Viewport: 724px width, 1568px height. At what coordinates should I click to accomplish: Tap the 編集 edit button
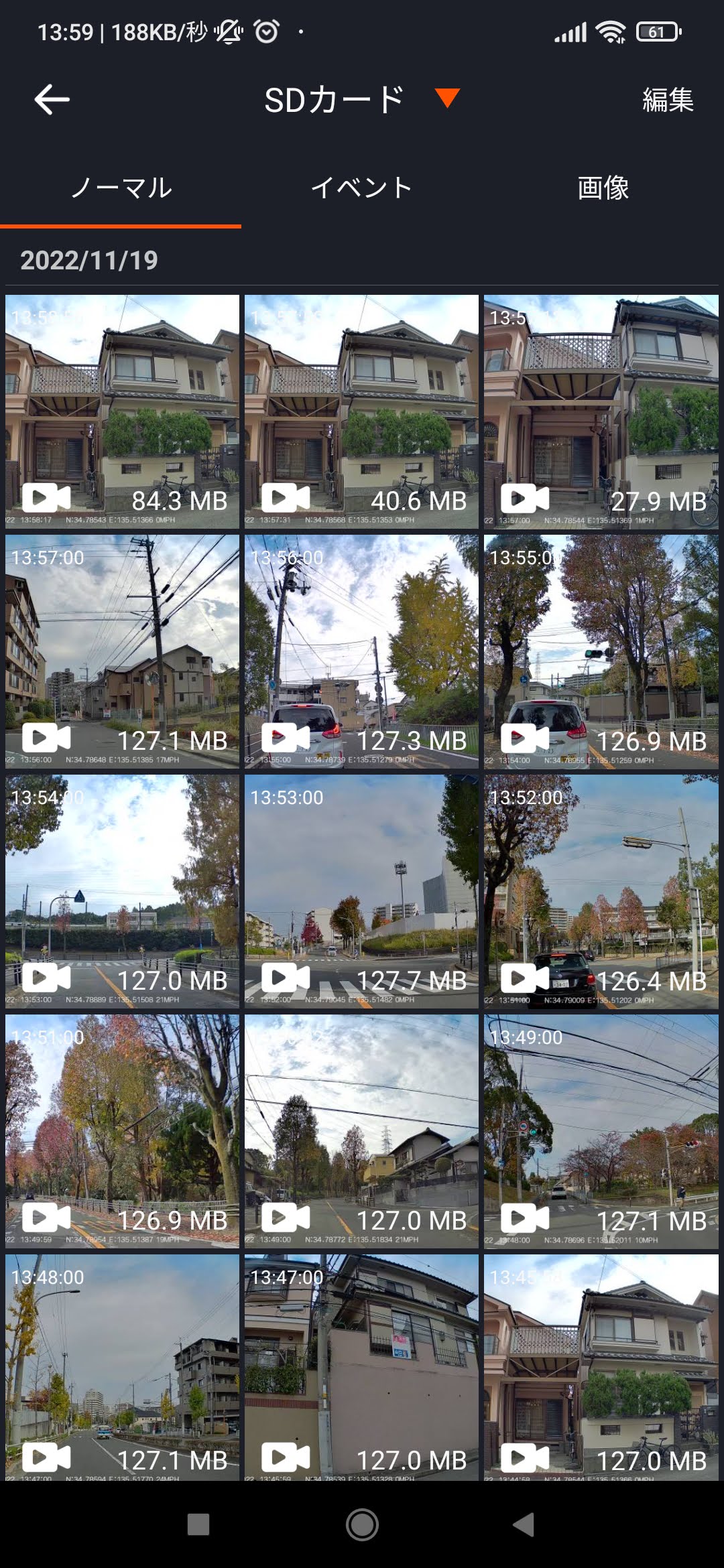(667, 100)
